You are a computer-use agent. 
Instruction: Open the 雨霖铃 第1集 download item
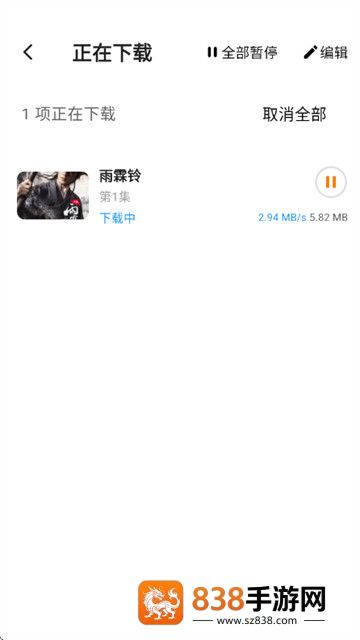(x=180, y=196)
